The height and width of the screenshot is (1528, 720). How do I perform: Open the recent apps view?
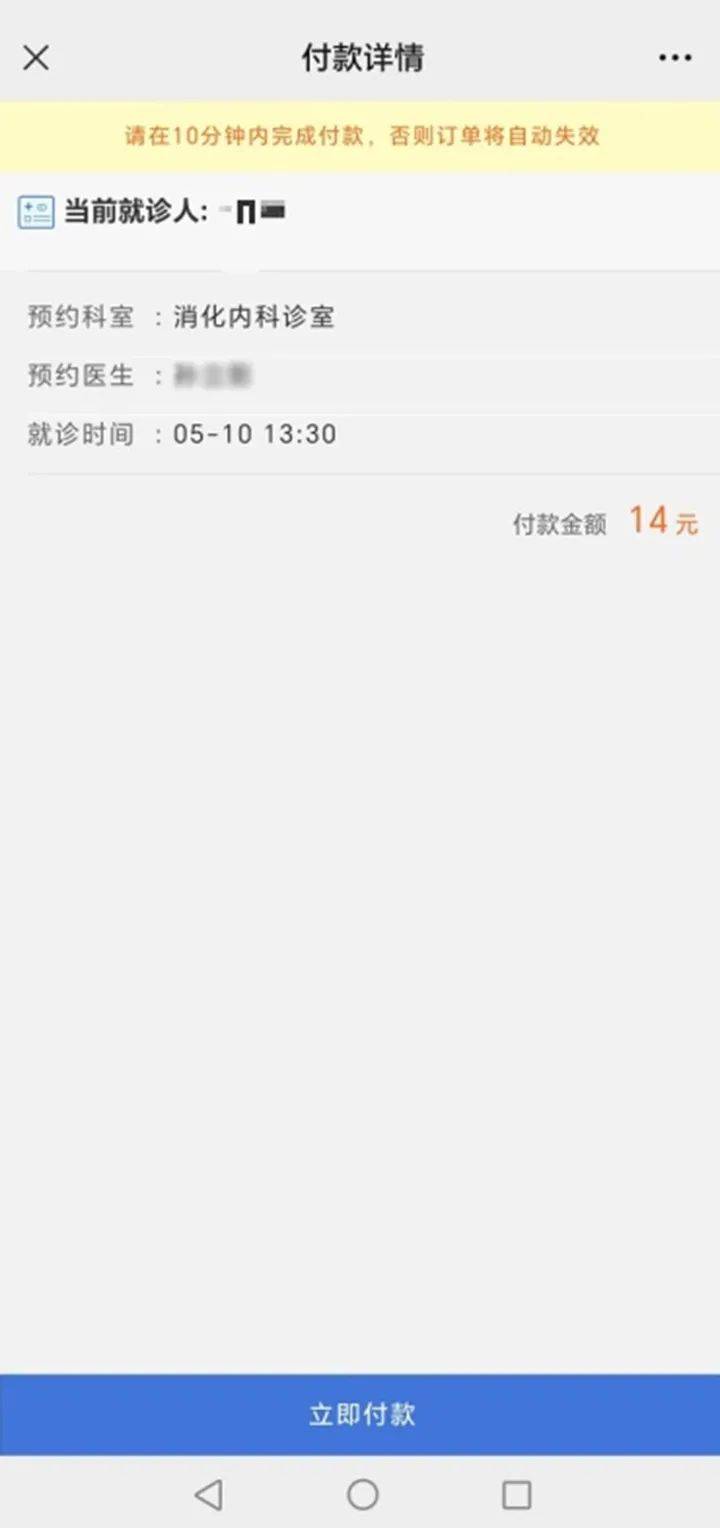pos(516,1494)
